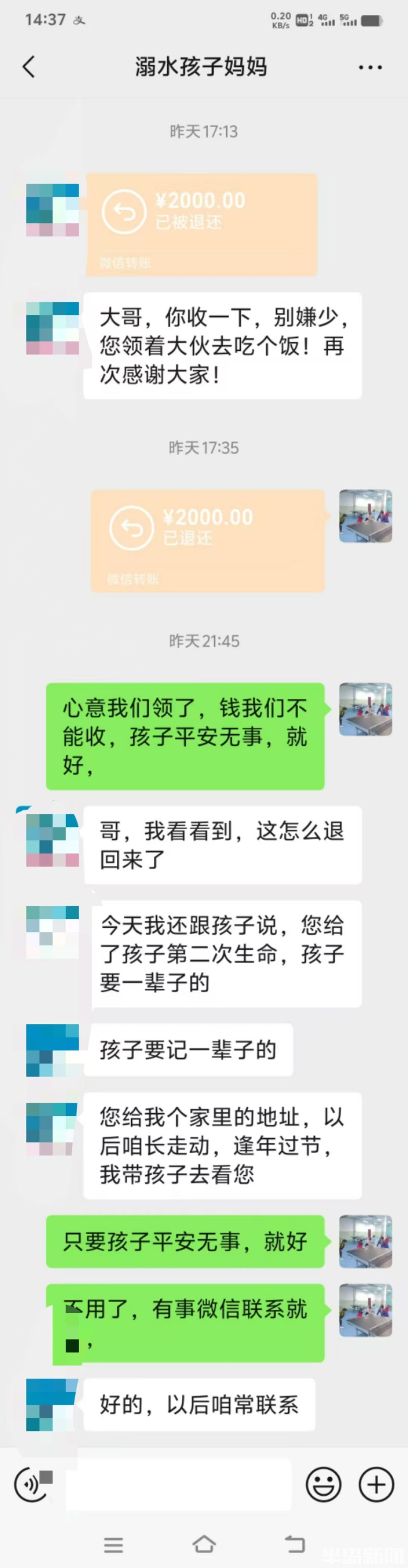Go back from the chat
This screenshot has height=1568, width=408.
(x=29, y=66)
